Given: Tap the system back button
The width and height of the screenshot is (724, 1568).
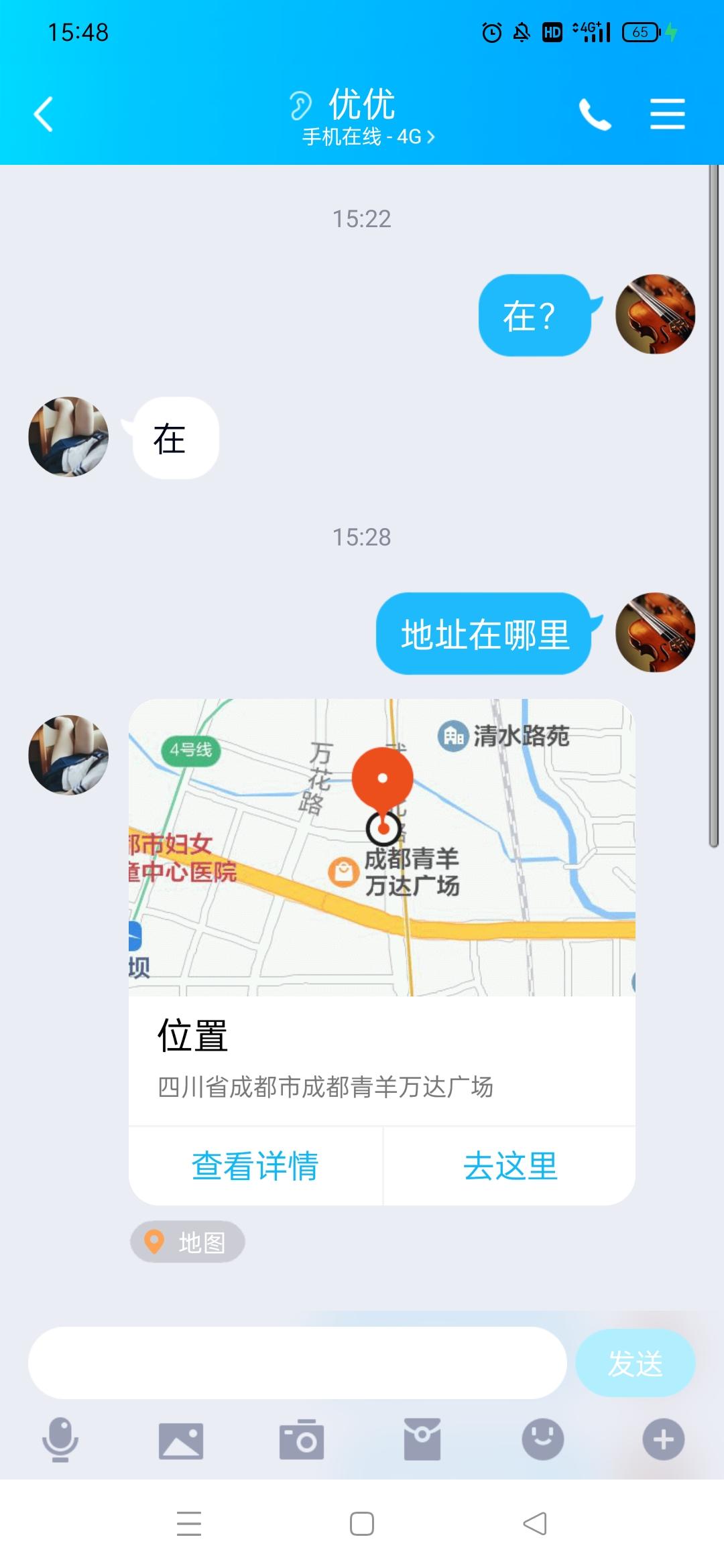Looking at the screenshot, I should coord(535,1524).
